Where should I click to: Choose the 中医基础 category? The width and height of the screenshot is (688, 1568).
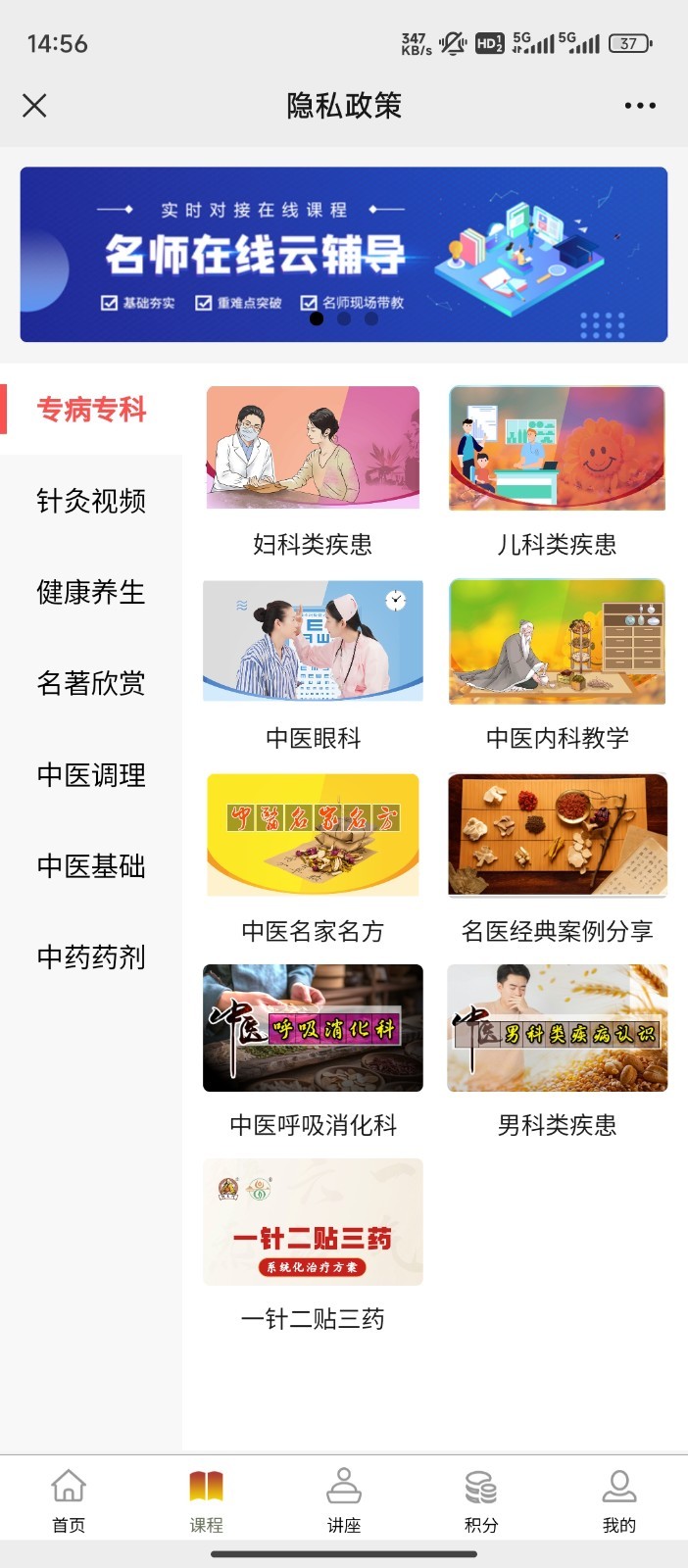tap(91, 866)
